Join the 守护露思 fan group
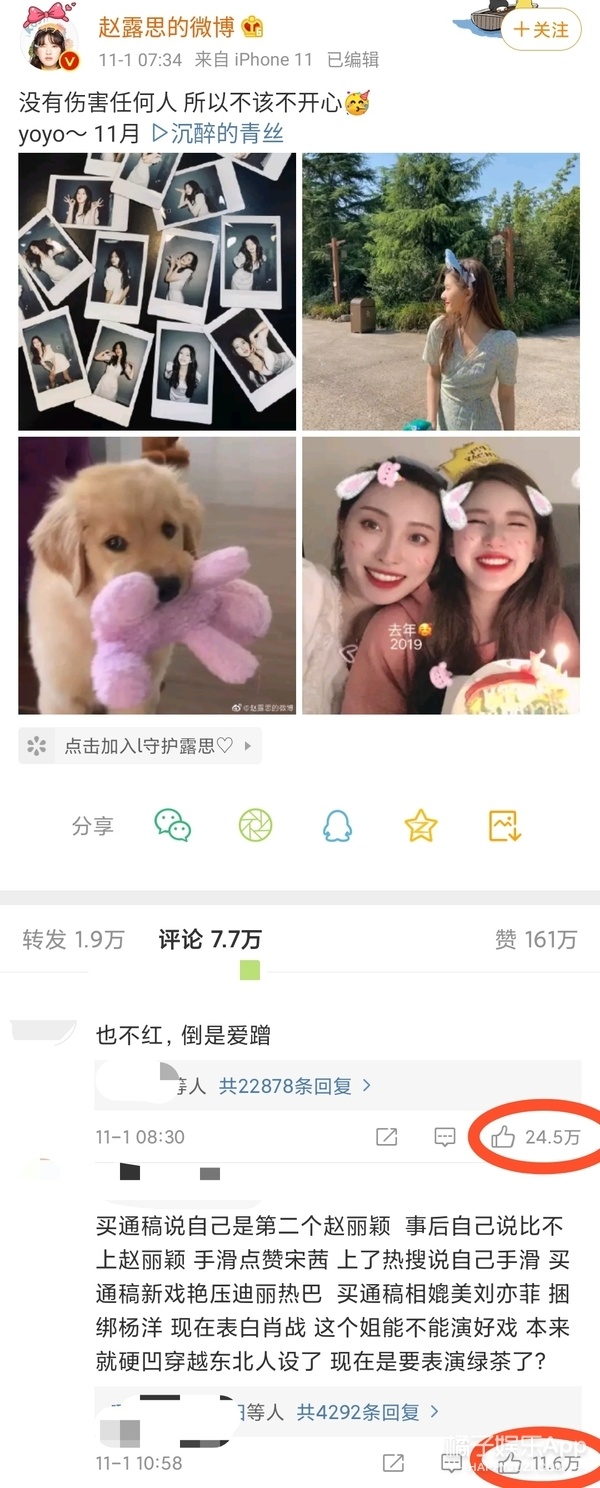 click(140, 746)
